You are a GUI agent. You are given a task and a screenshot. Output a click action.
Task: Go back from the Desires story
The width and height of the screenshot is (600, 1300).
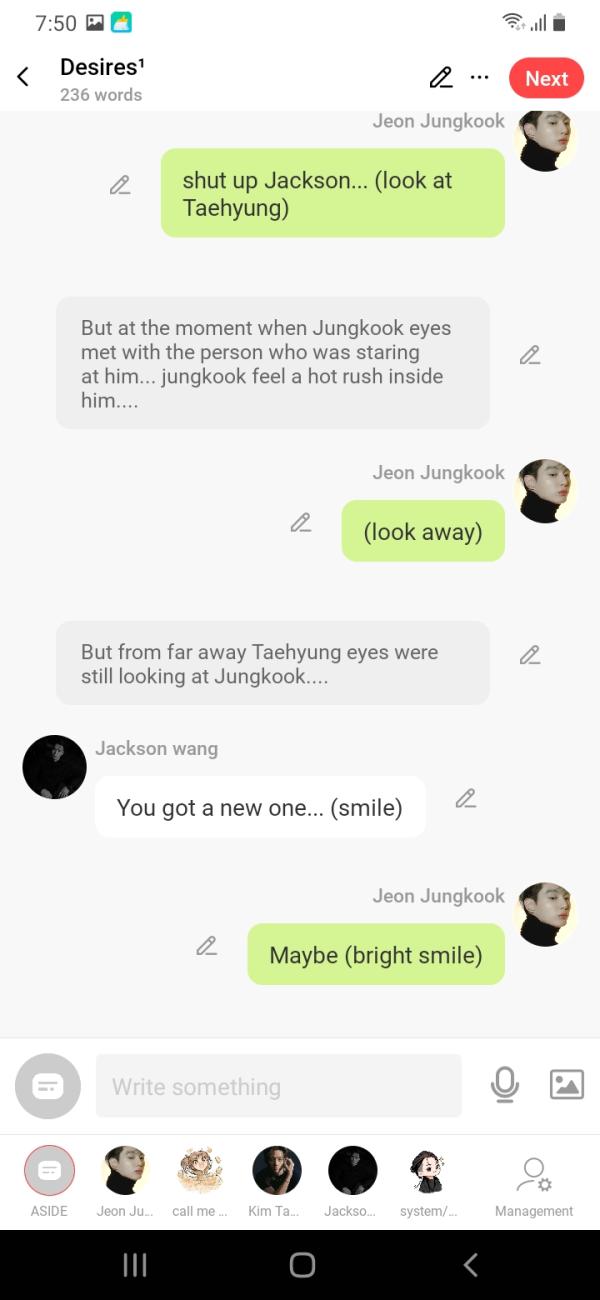[23, 78]
